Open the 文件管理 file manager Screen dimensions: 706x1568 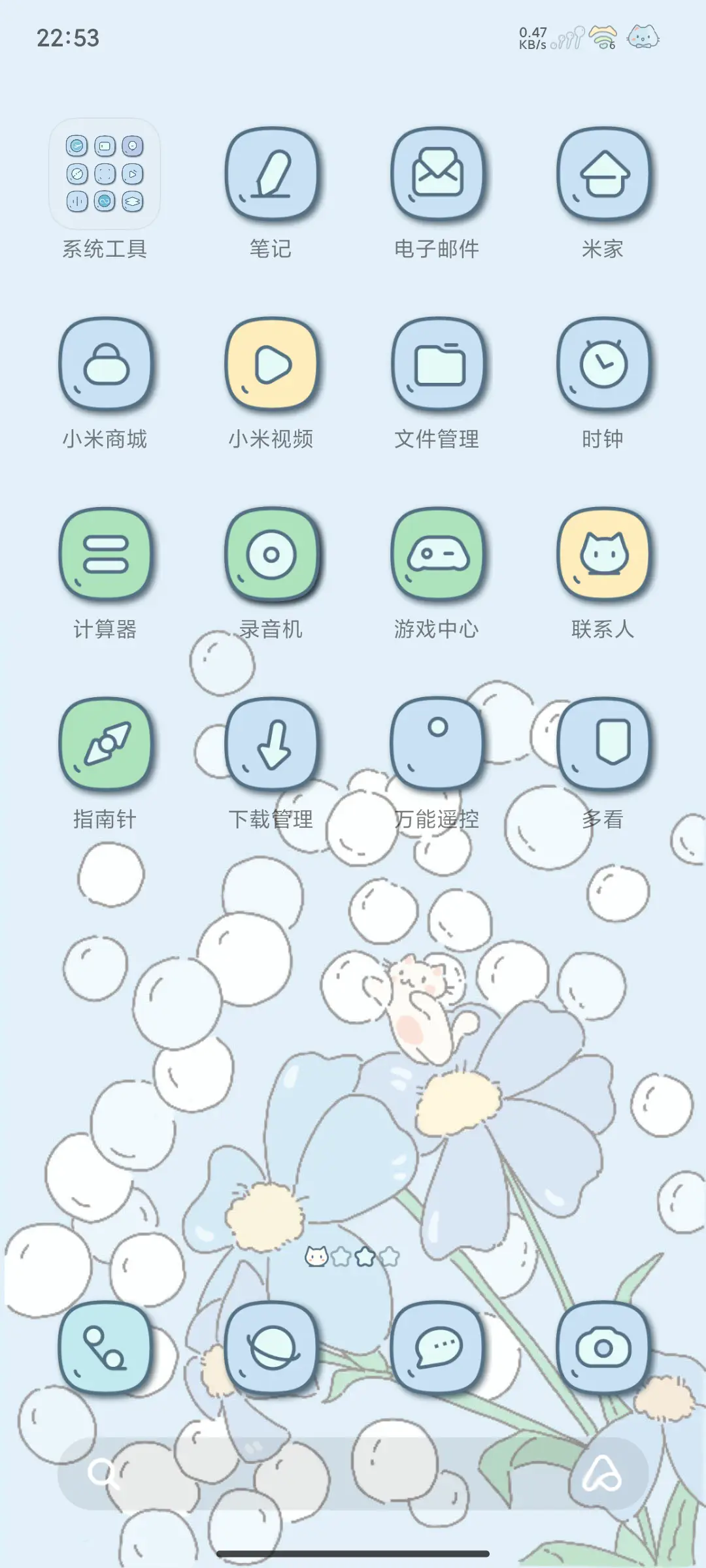pyautogui.click(x=438, y=366)
